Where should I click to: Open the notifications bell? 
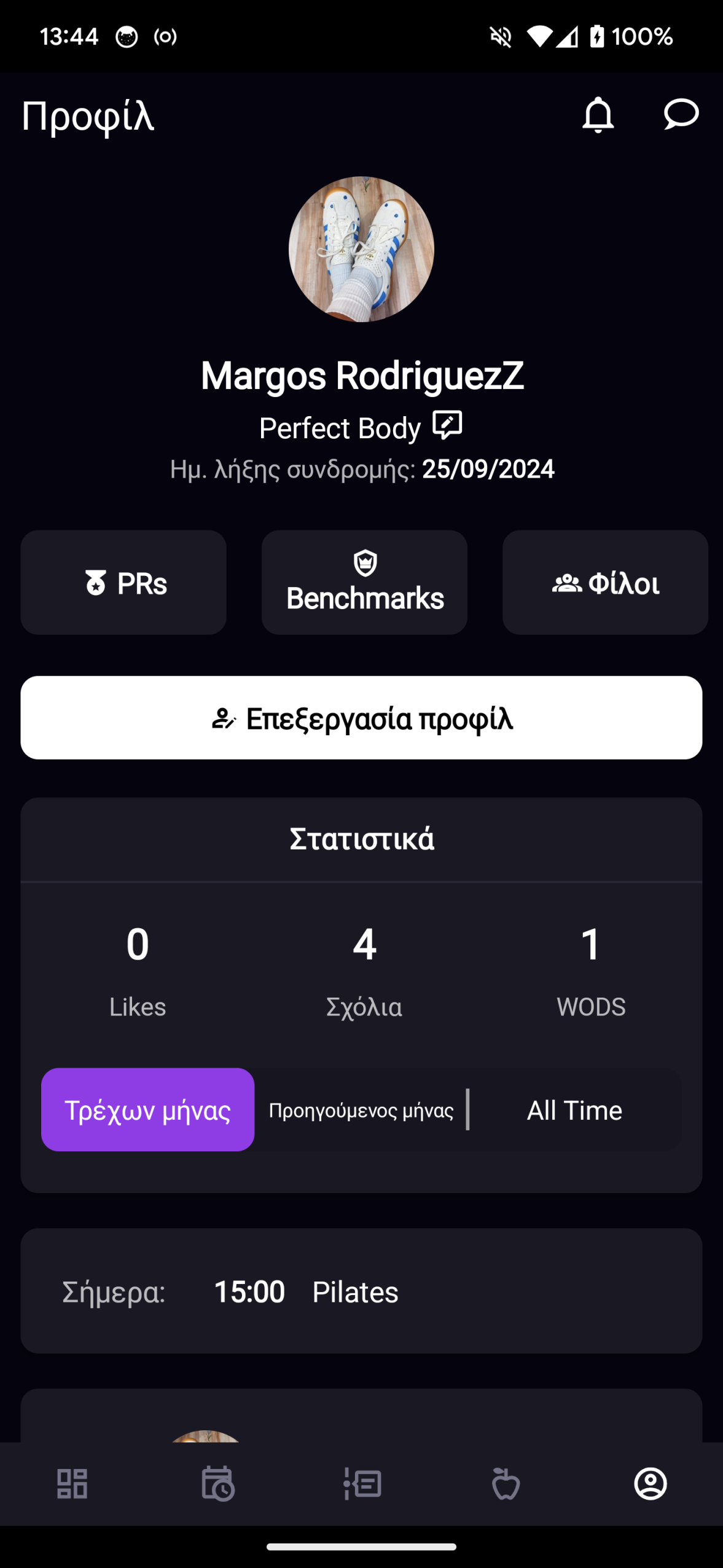598,115
